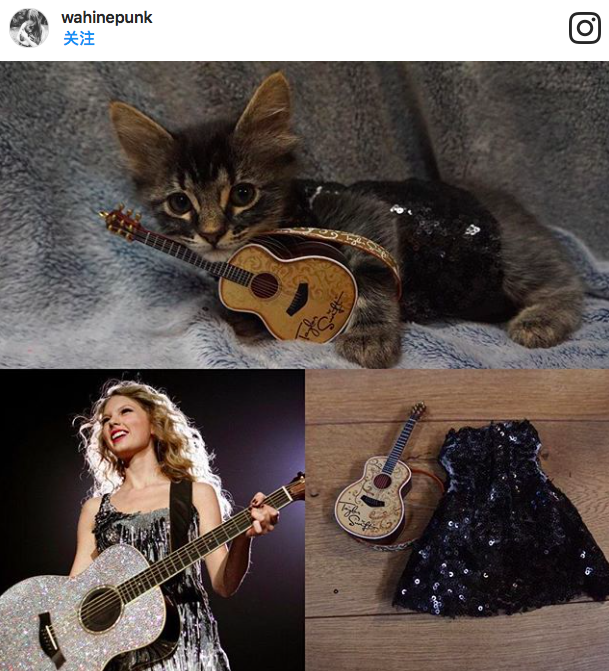This screenshot has height=671, width=609.
Task: Open the kitten and guitar post image
Action: (x=304, y=365)
